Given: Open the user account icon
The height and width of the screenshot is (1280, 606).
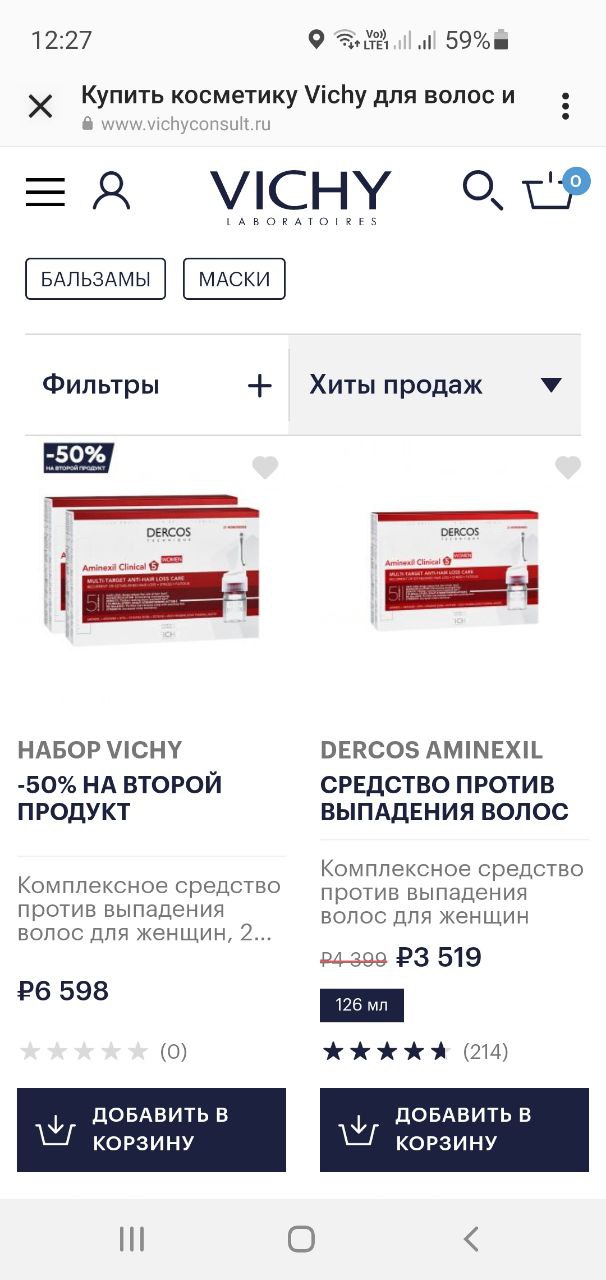Looking at the screenshot, I should click(111, 190).
